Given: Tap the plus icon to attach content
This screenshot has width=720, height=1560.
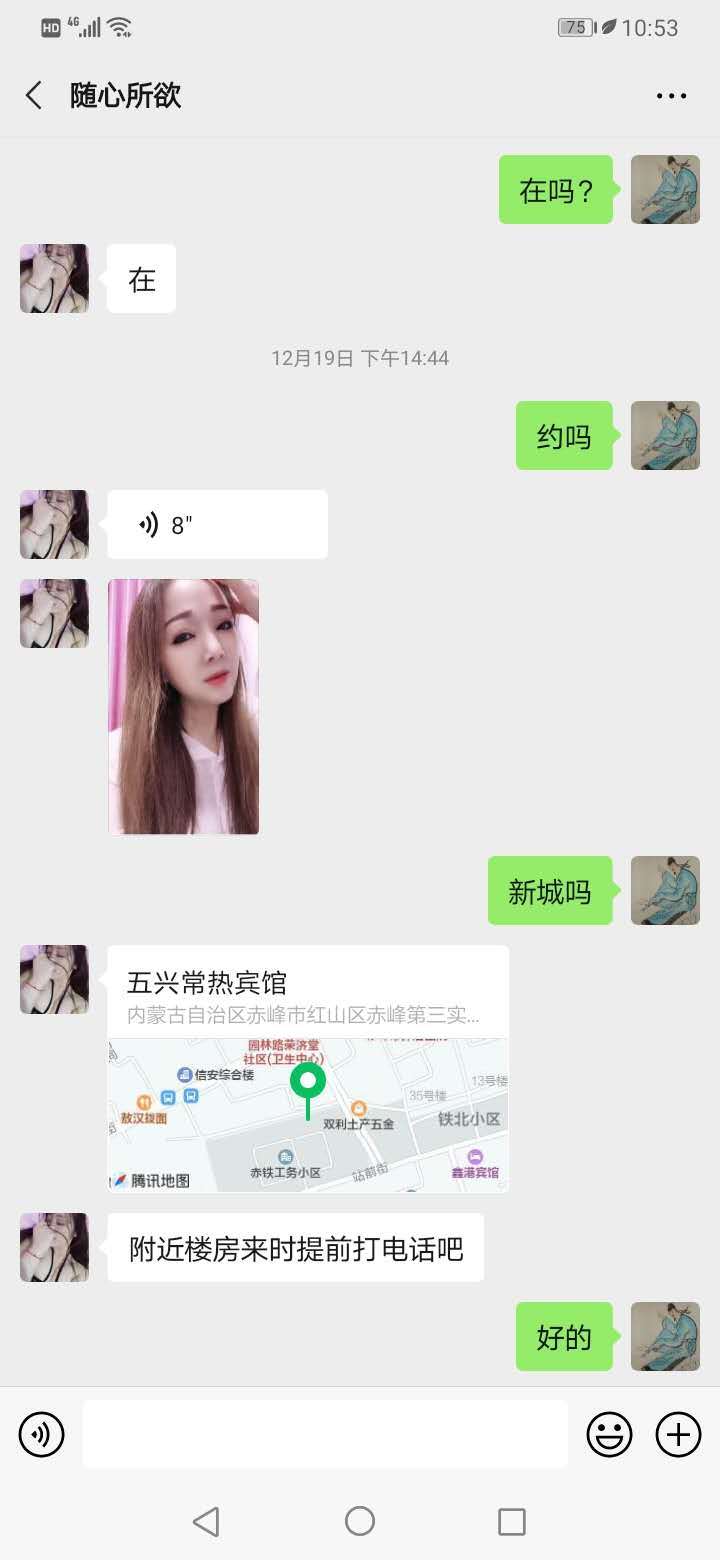Looking at the screenshot, I should click(x=676, y=1434).
